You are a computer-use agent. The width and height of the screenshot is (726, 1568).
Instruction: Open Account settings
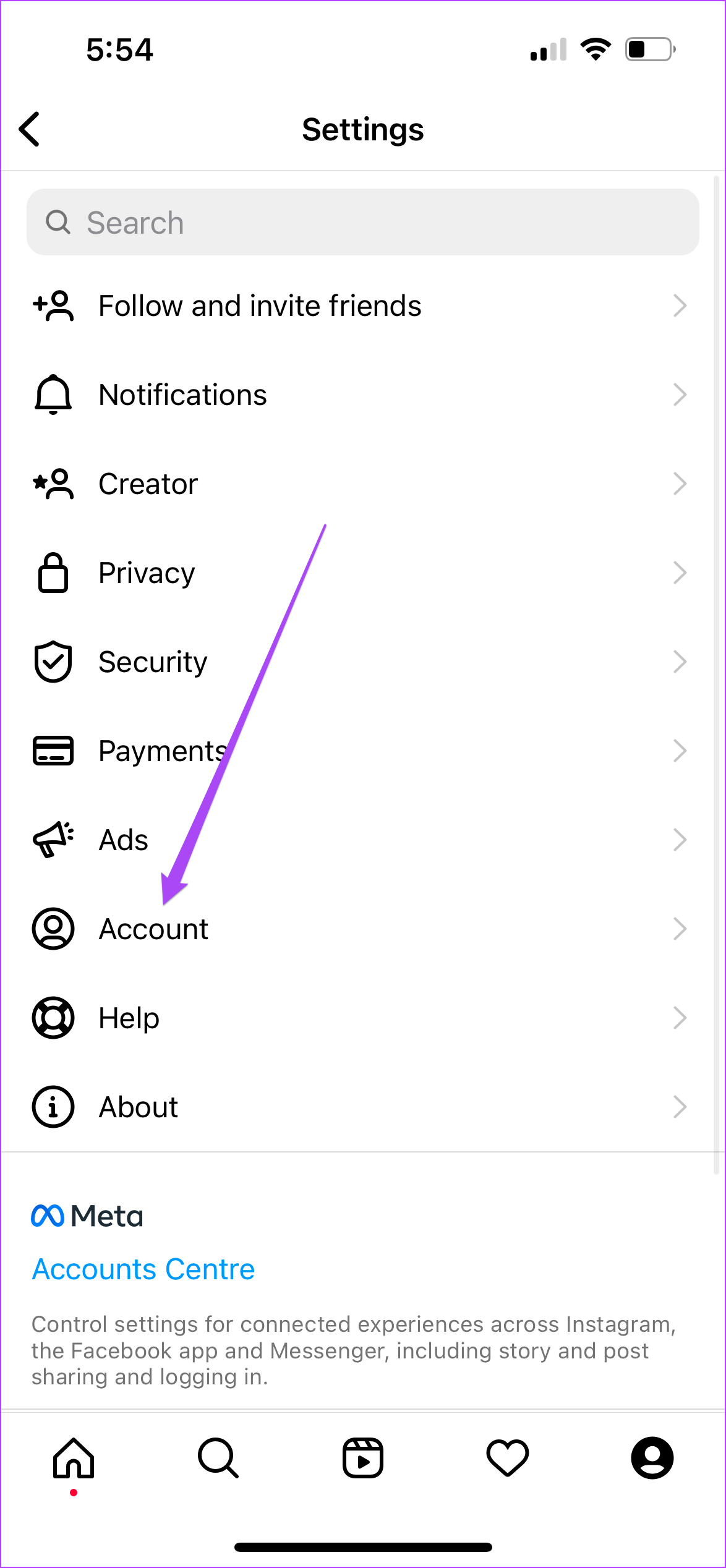click(x=363, y=929)
